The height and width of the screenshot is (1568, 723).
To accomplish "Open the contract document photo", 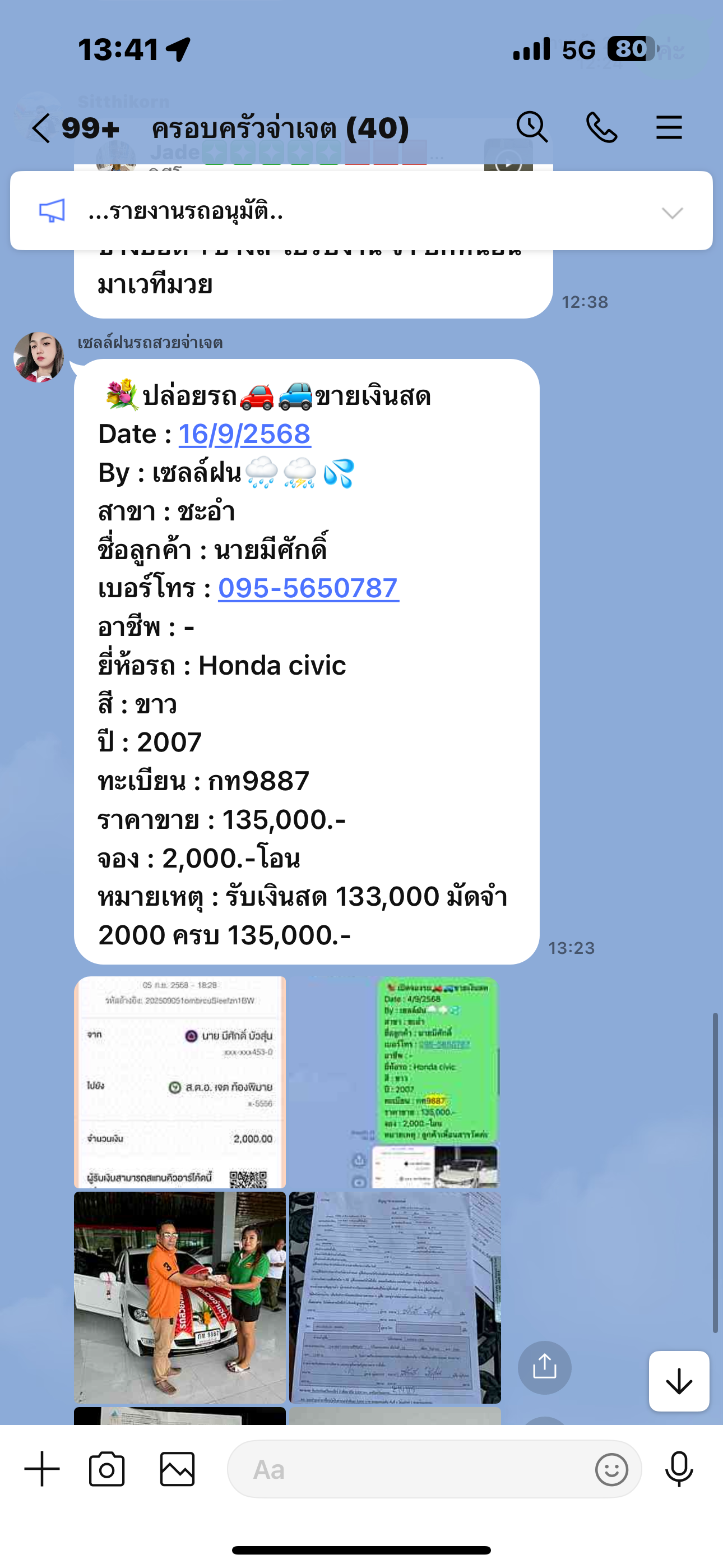I will (x=395, y=1297).
